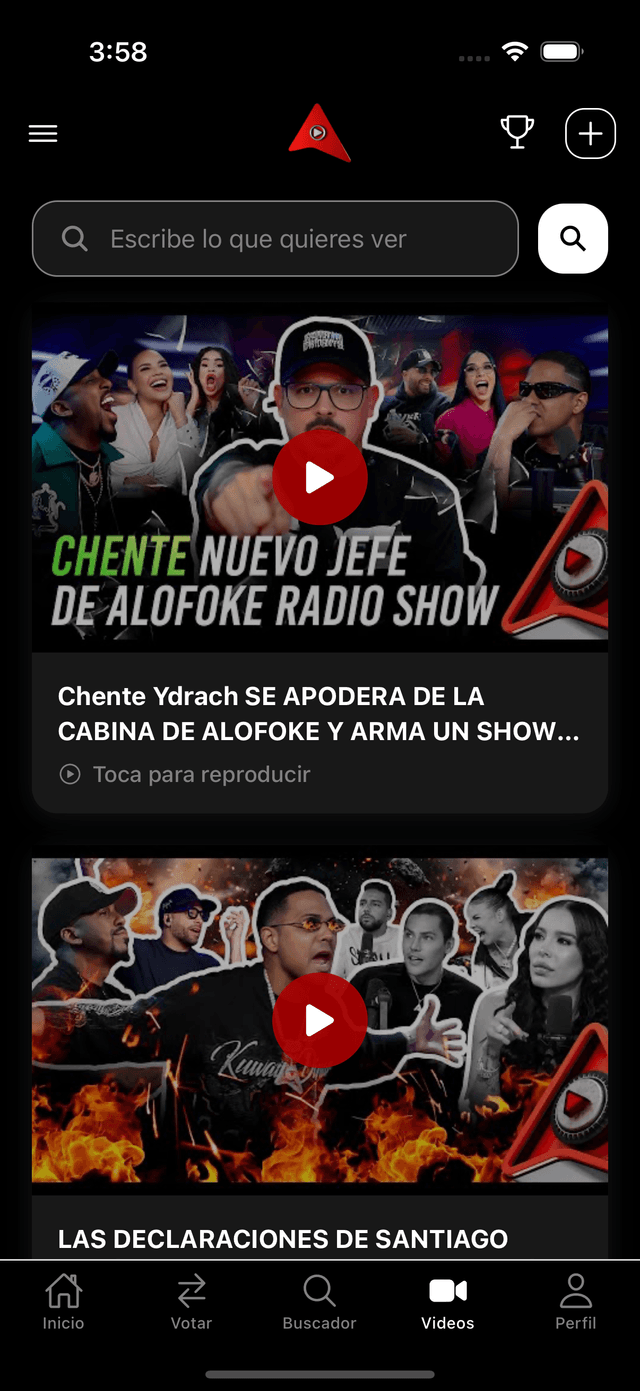Go to the Inicio tab
Image resolution: width=640 pixels, height=1391 pixels.
64,1302
